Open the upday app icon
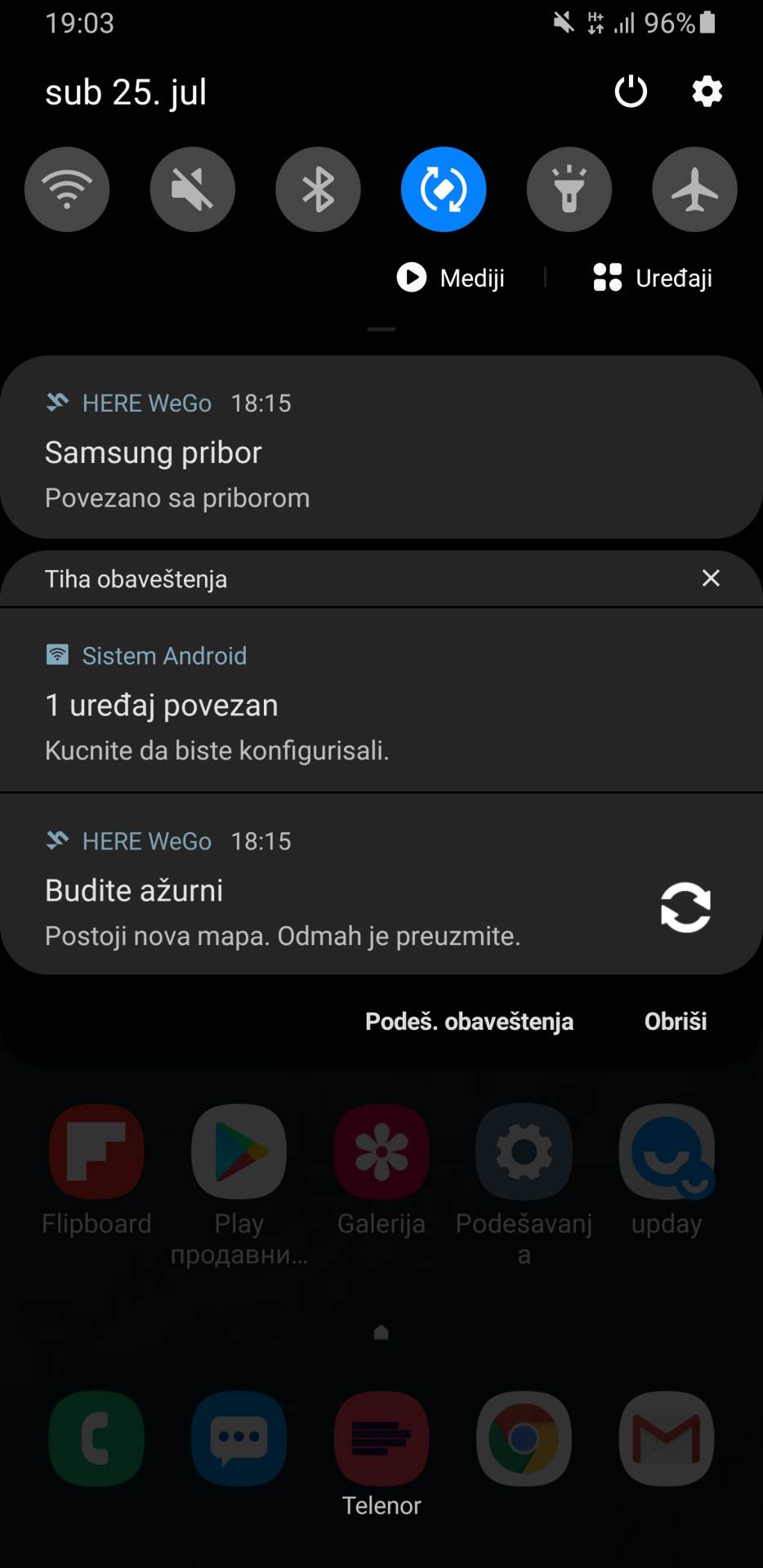763x1568 pixels. (x=667, y=1151)
